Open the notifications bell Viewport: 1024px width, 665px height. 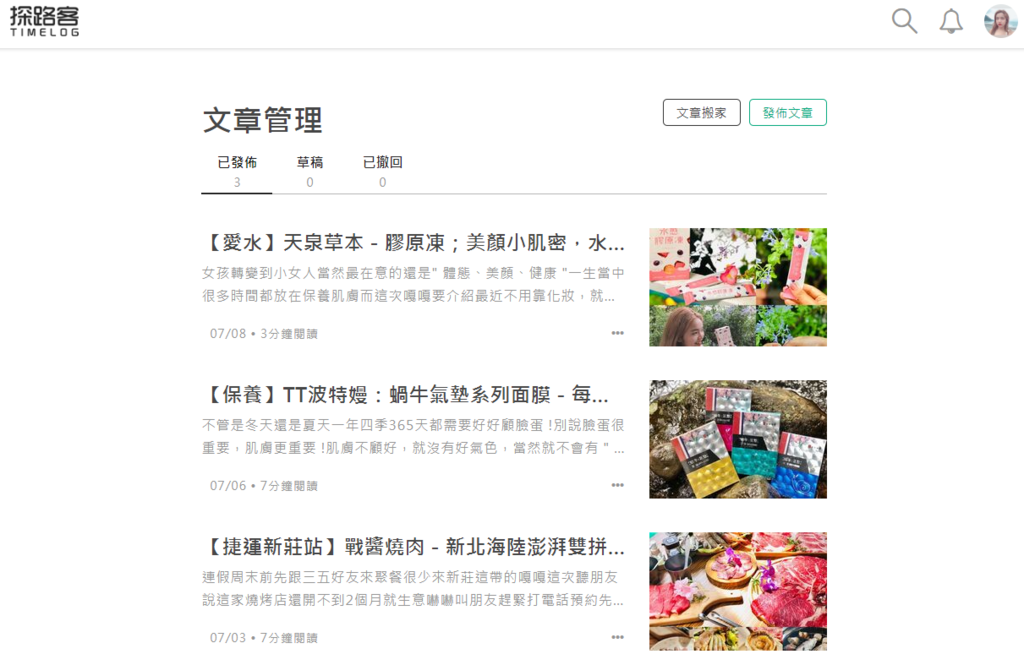pyautogui.click(x=951, y=21)
